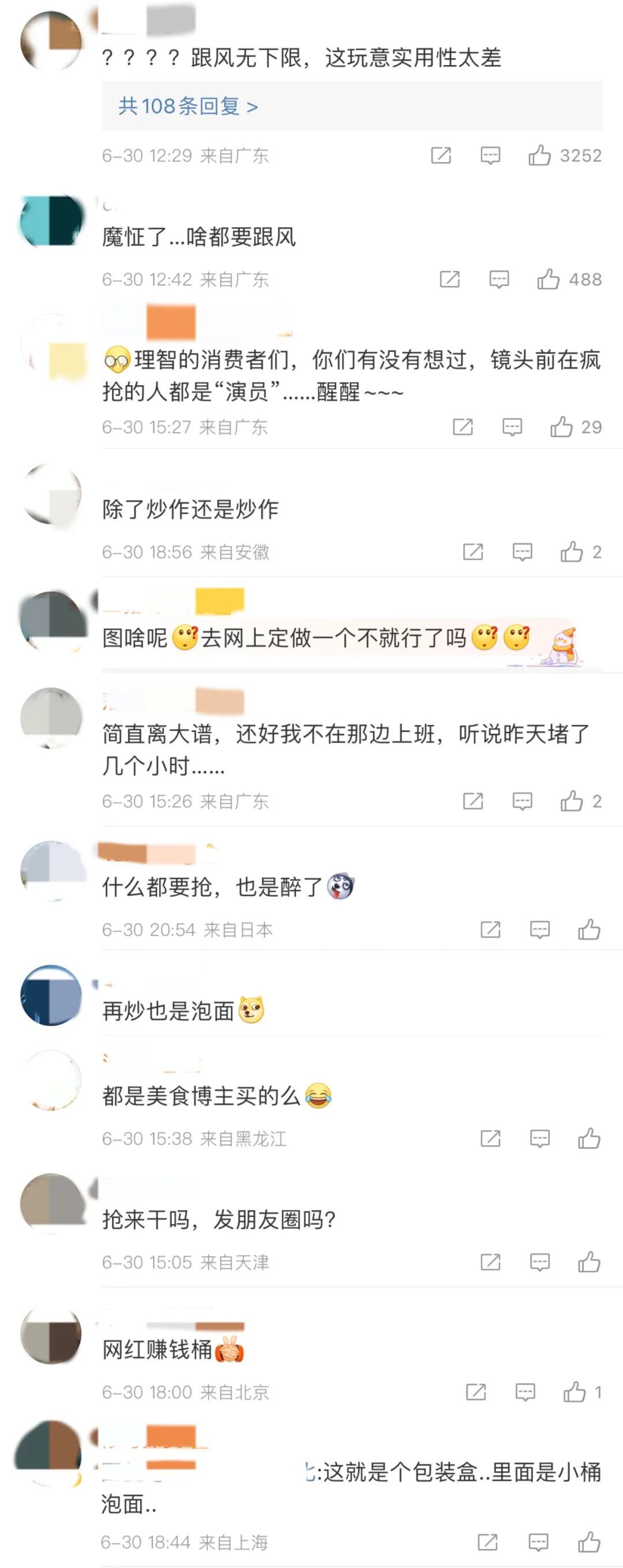This screenshot has width=623, height=1568.
Task: Share the comment 都是美食博主买的么
Action: point(490,1138)
